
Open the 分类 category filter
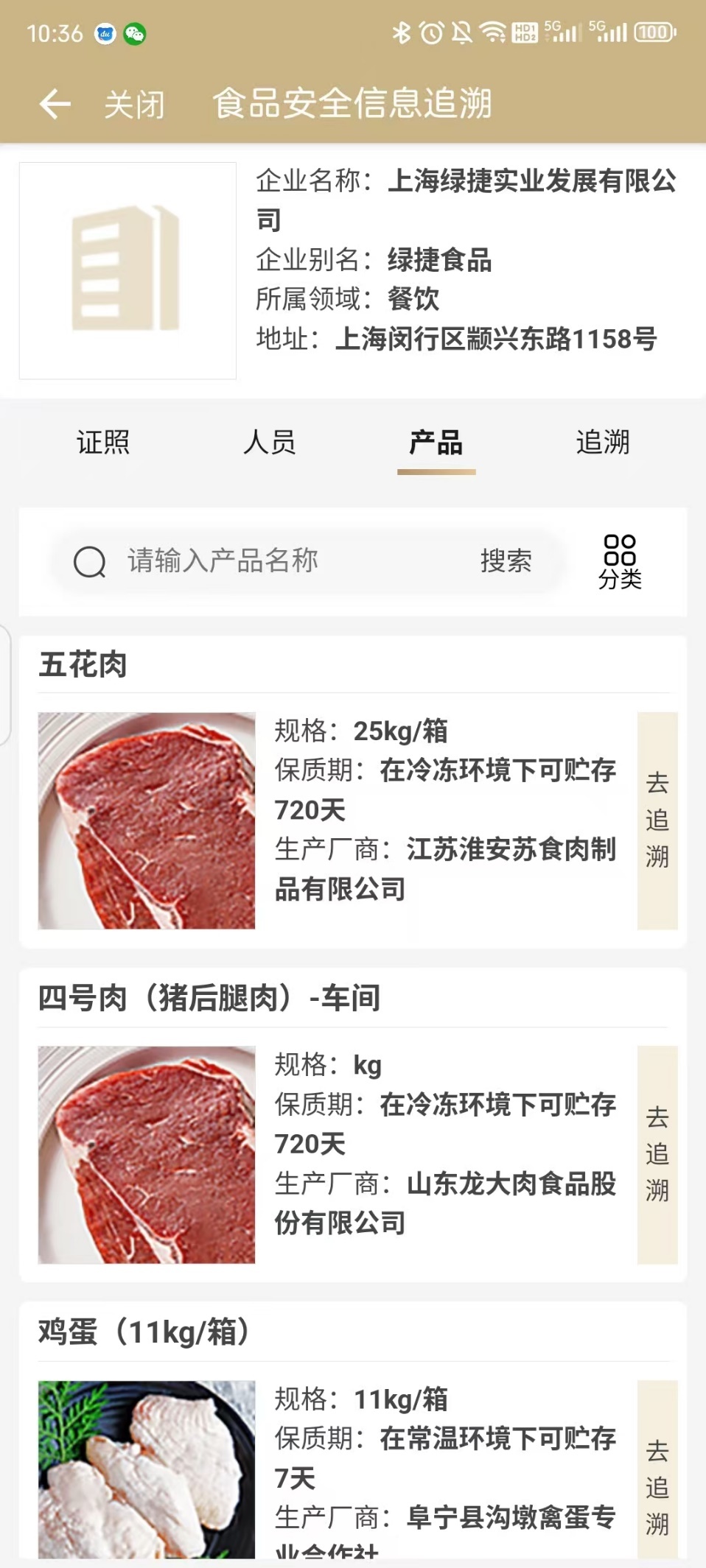click(620, 562)
